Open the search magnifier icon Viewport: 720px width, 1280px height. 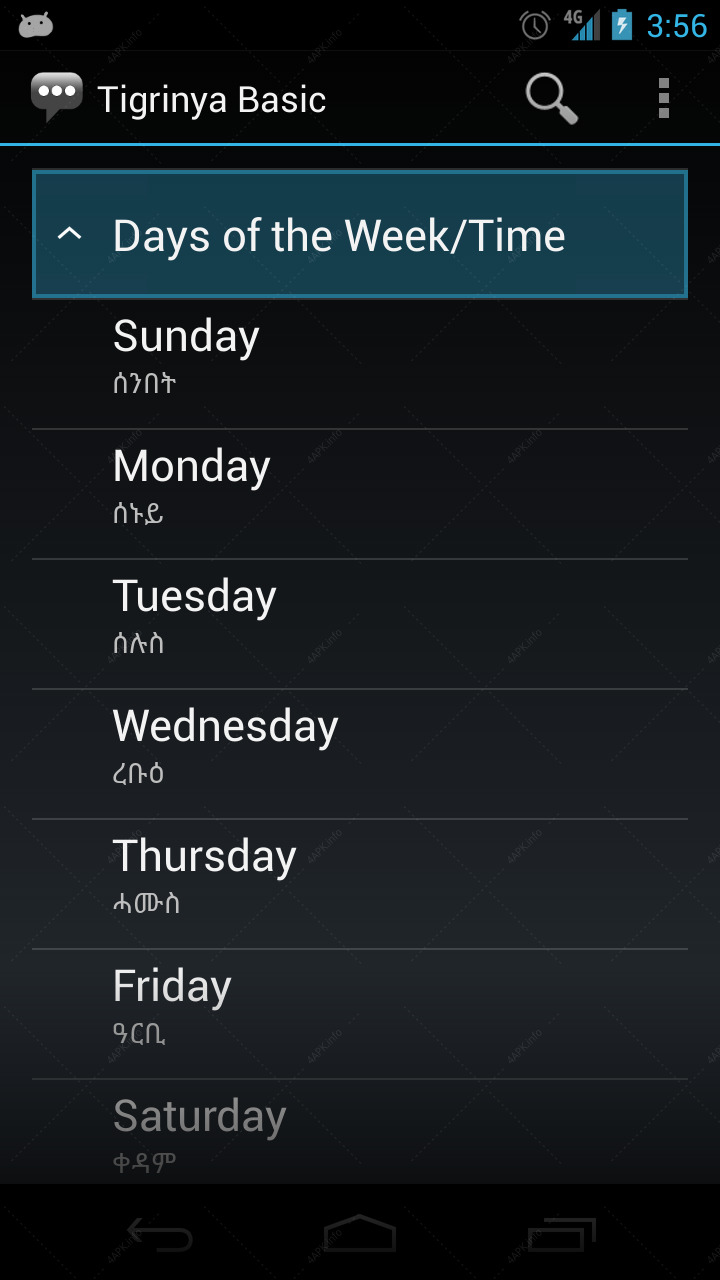point(552,98)
